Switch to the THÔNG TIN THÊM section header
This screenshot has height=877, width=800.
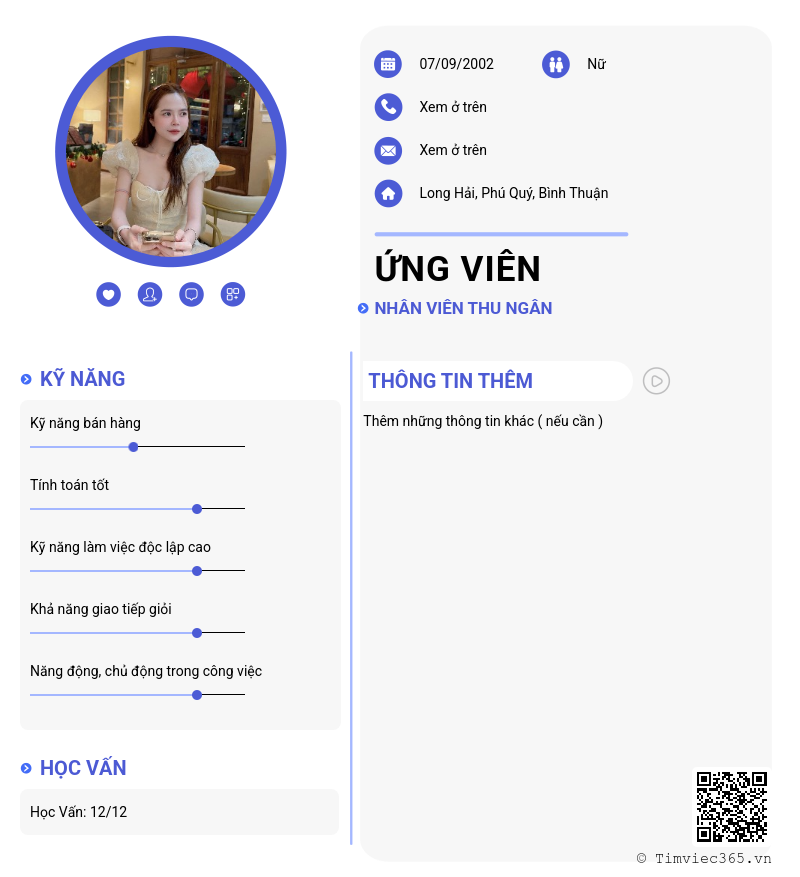pos(450,381)
